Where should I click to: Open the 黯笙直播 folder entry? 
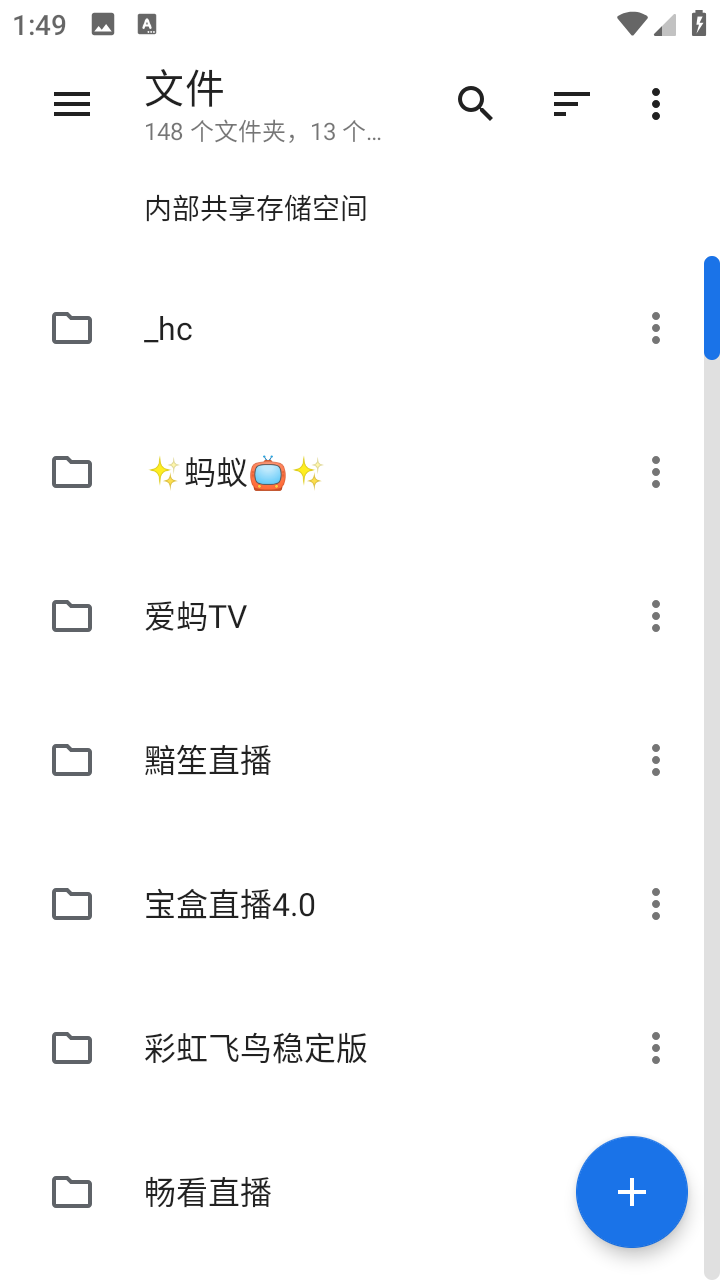209,760
